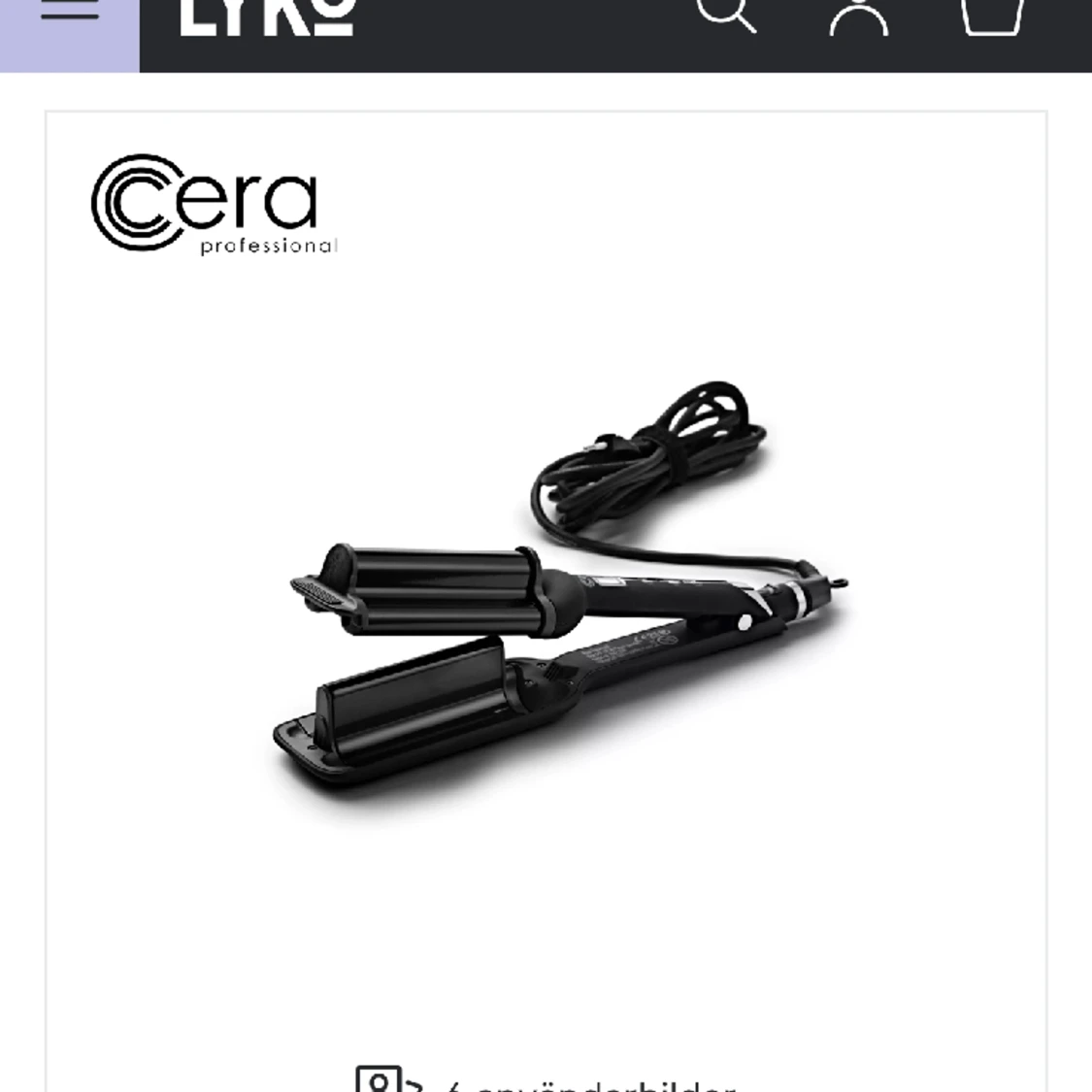This screenshot has width=1092, height=1092.
Task: View the shopping basket
Action: [992, 15]
